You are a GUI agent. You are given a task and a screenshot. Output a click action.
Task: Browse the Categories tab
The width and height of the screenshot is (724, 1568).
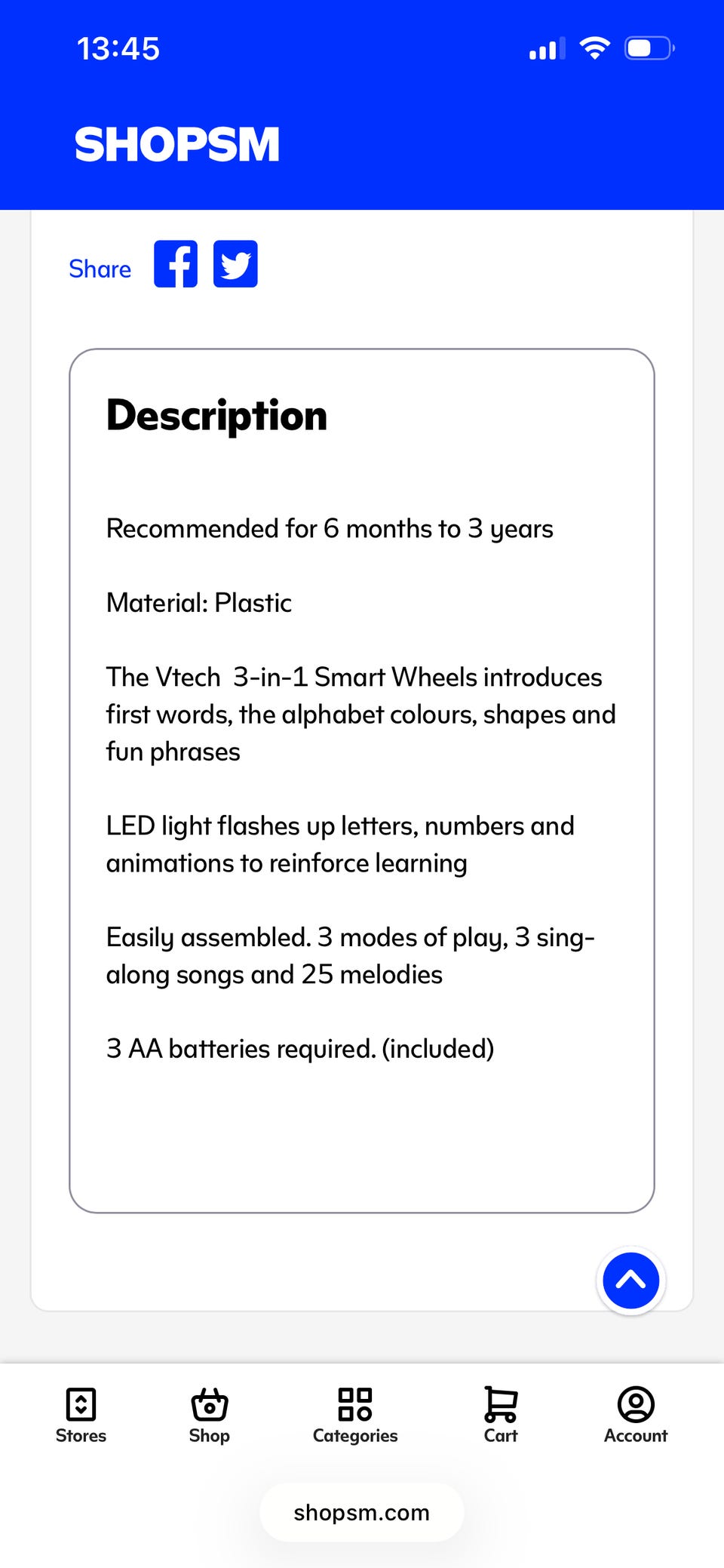[x=355, y=1416]
